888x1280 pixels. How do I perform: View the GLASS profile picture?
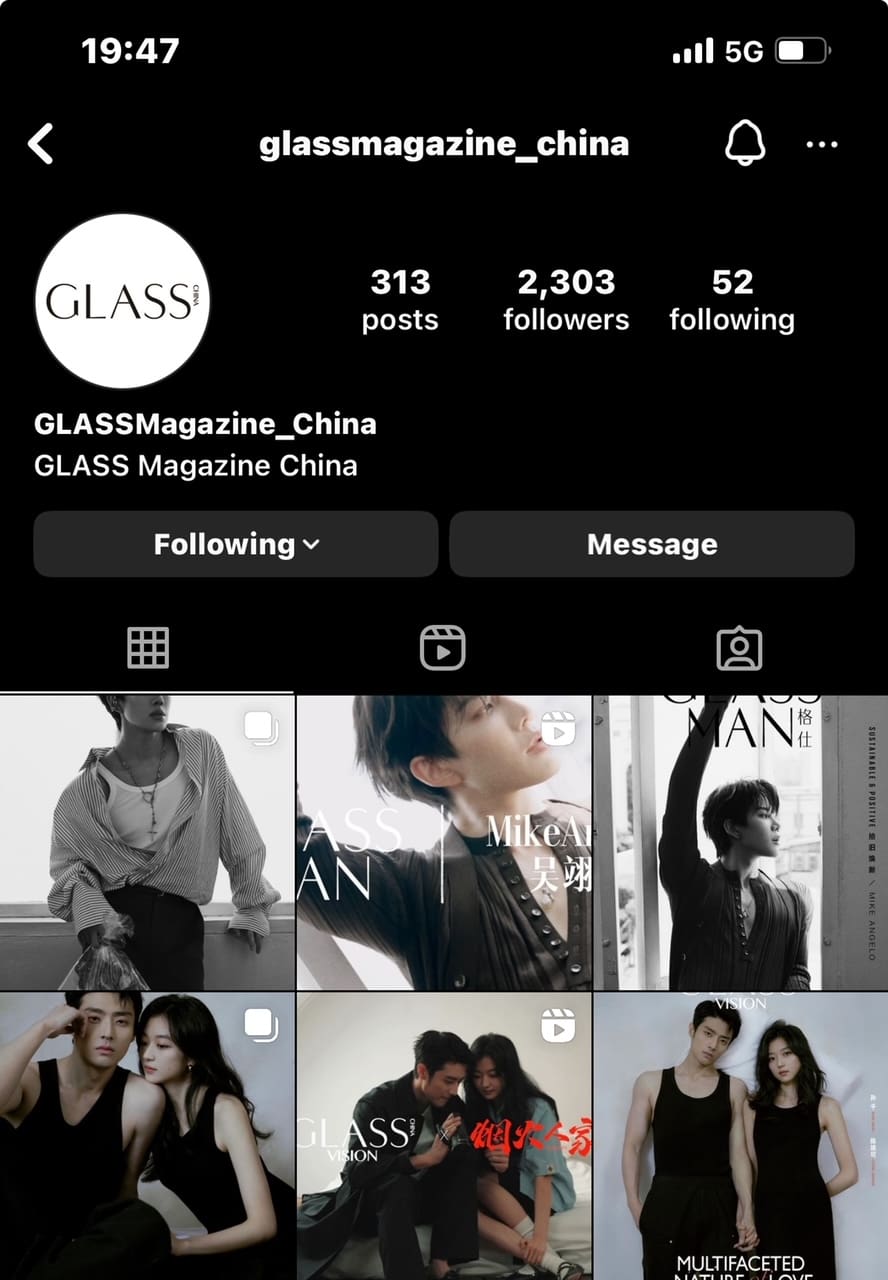(122, 301)
